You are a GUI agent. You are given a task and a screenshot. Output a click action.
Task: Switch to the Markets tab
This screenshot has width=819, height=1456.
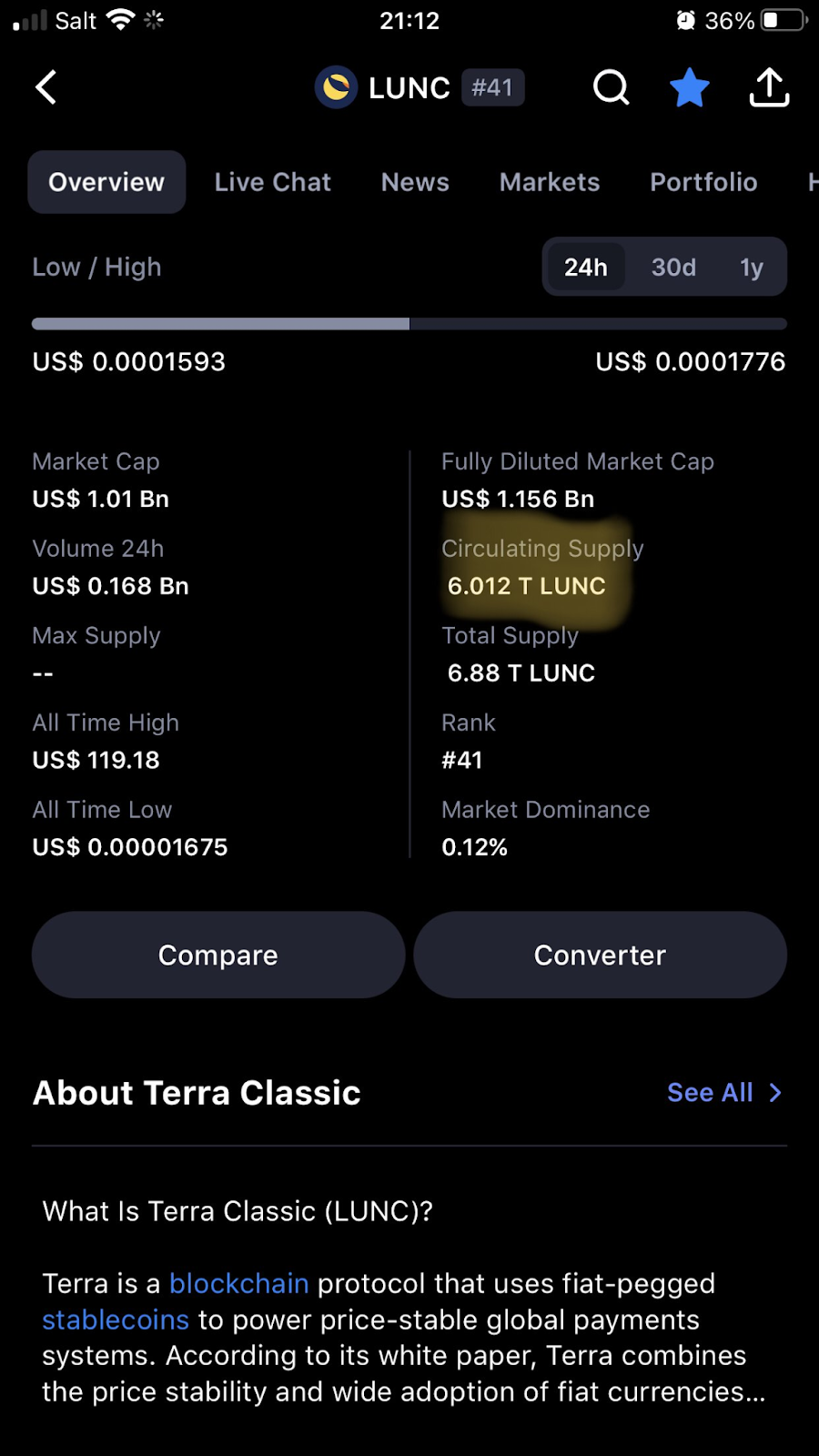tap(550, 182)
